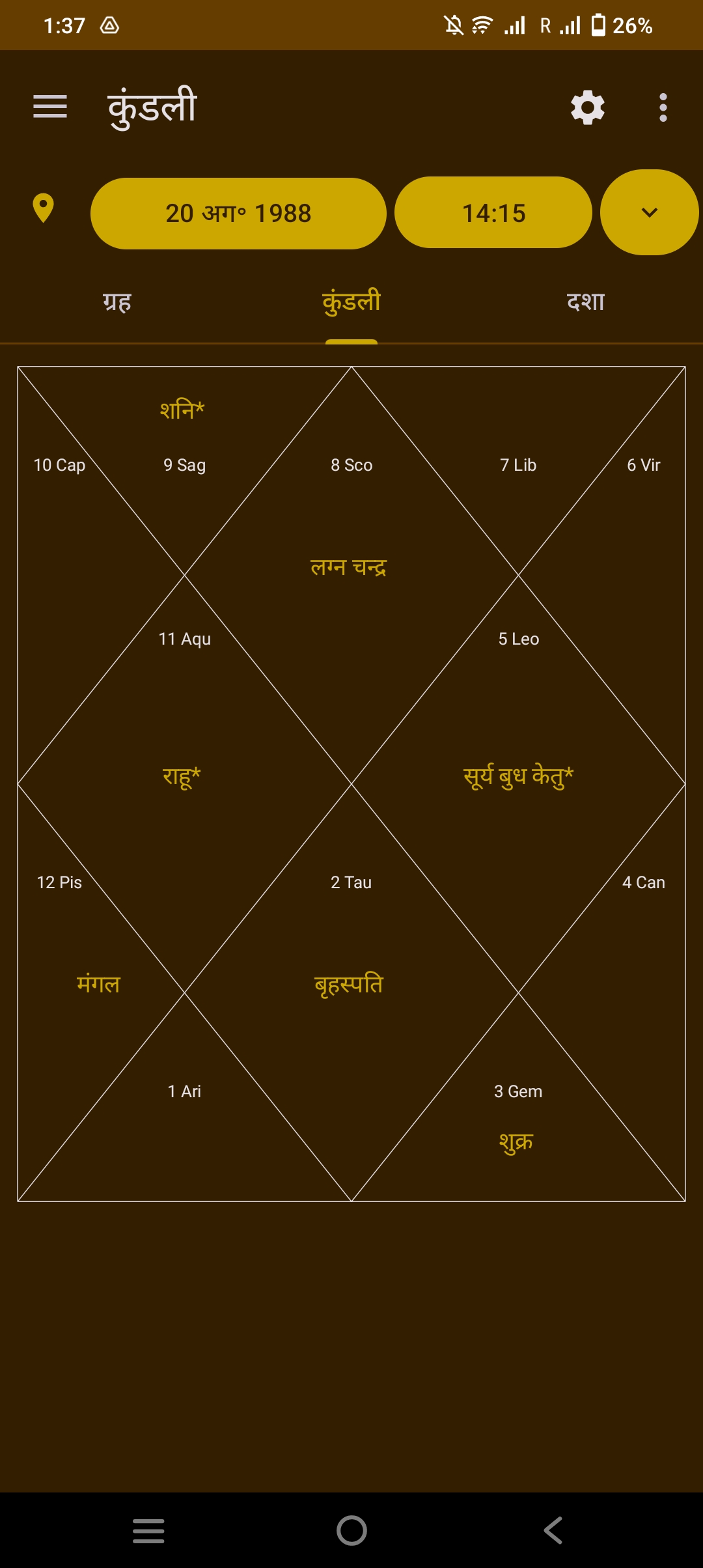Go to the system home screen
The width and height of the screenshot is (703, 1568).
coord(351,1530)
